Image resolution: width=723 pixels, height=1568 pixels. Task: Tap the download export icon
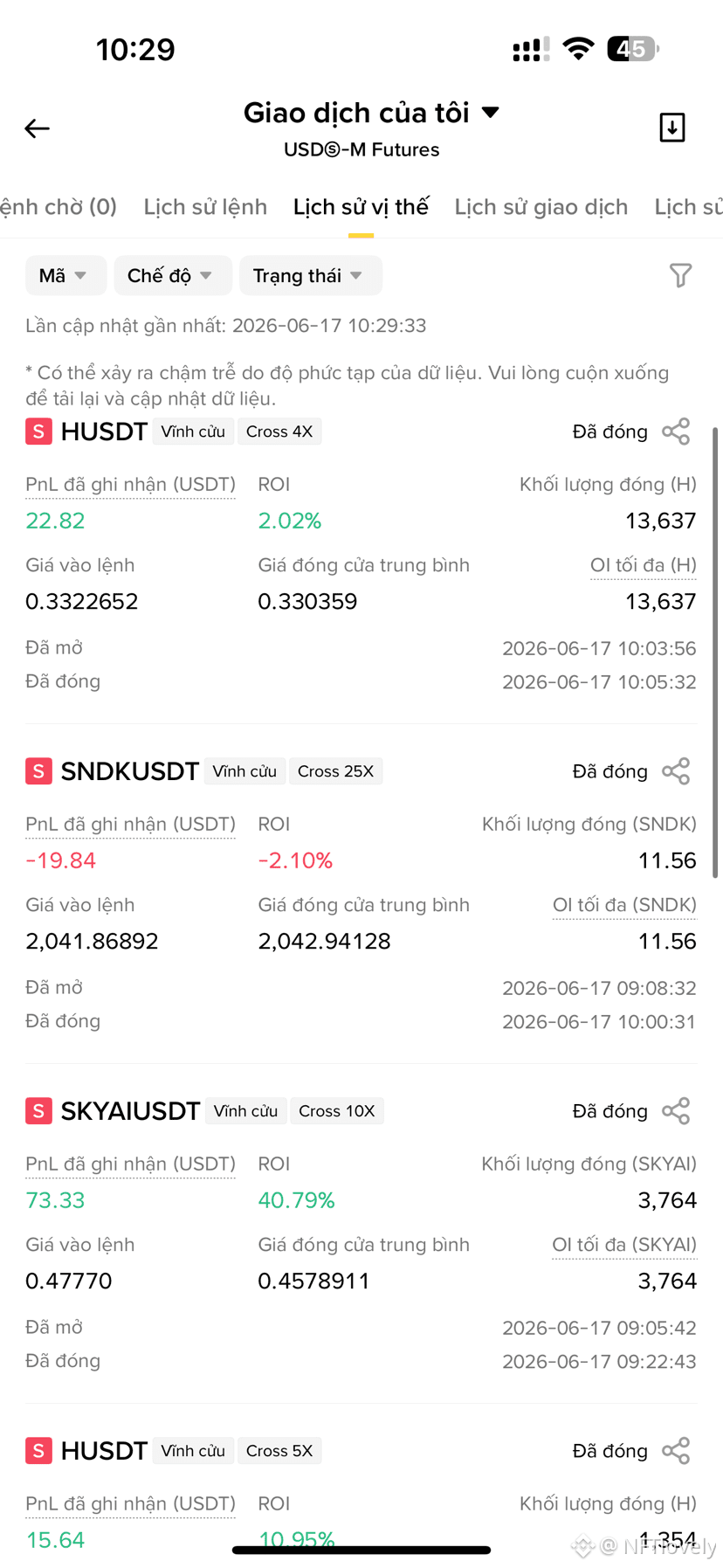[x=671, y=128]
